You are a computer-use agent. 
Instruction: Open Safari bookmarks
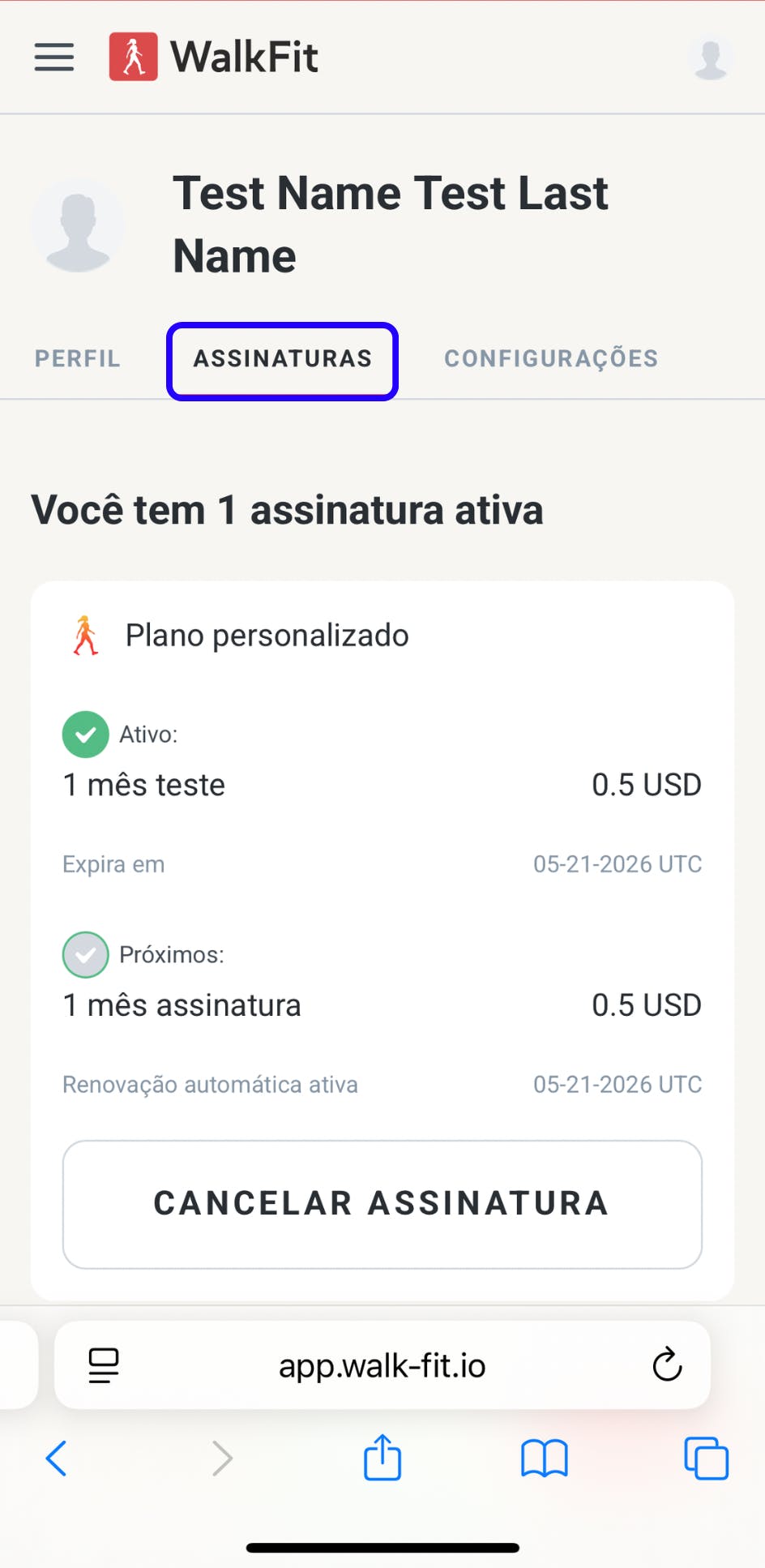544,1459
